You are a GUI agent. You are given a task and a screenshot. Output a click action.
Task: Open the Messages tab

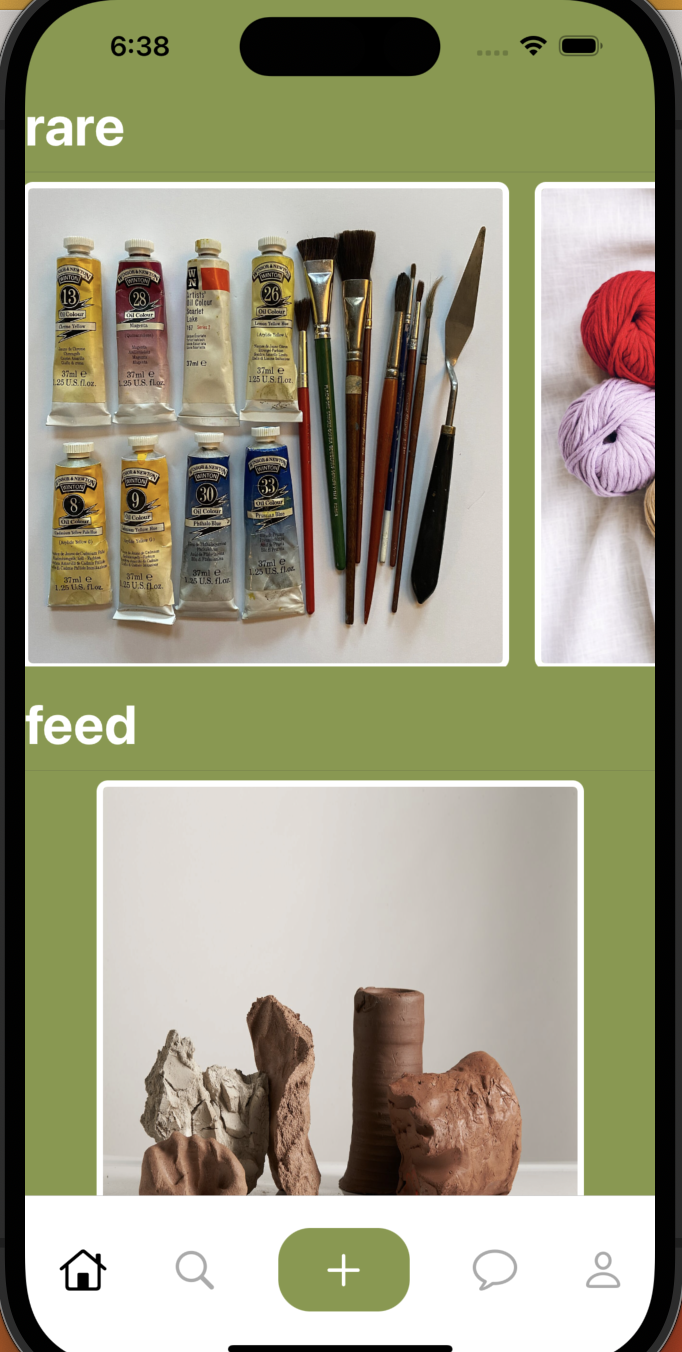[494, 1270]
